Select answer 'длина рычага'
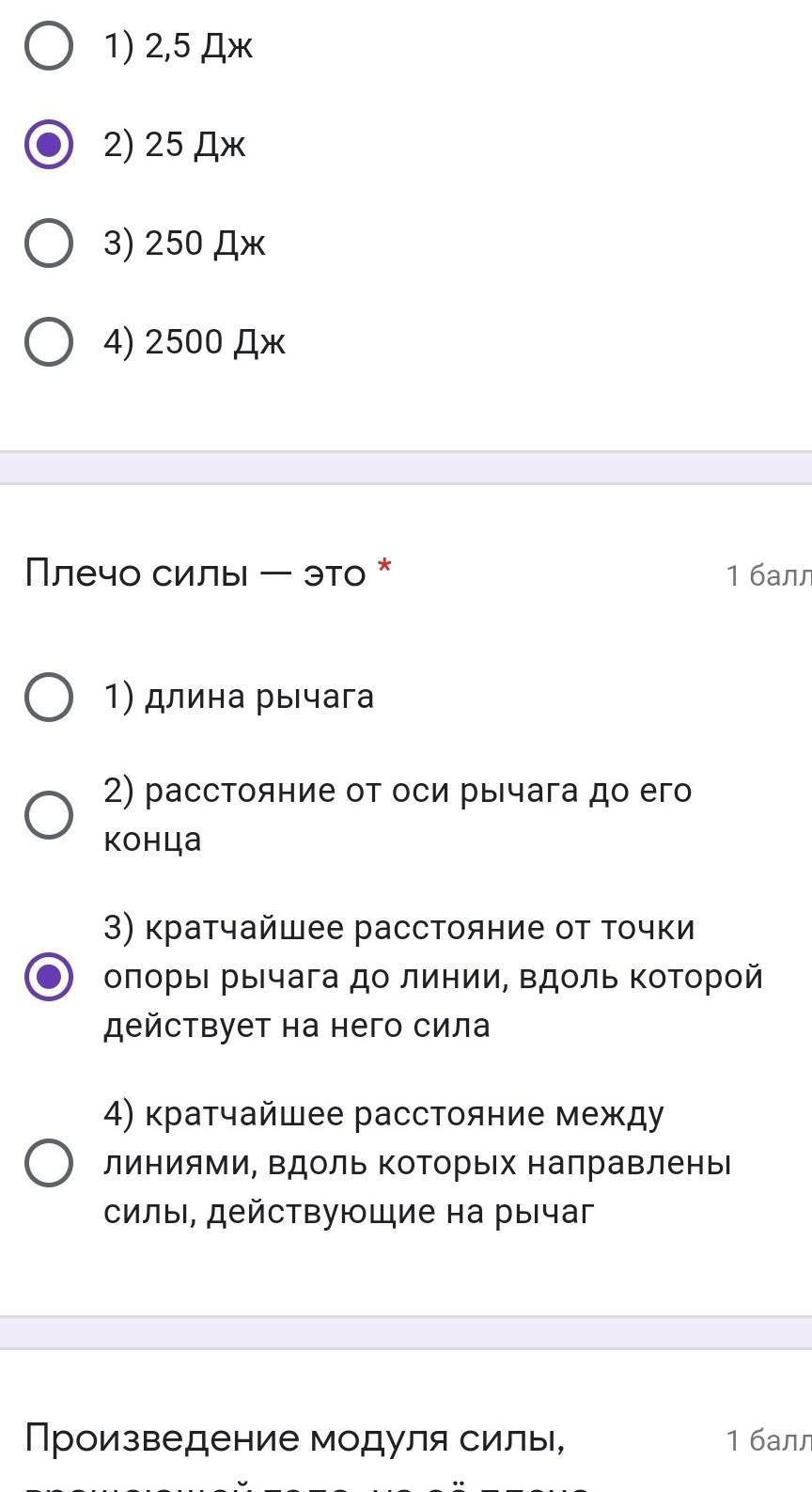Screen dimensions: 812x1492 coord(49,697)
